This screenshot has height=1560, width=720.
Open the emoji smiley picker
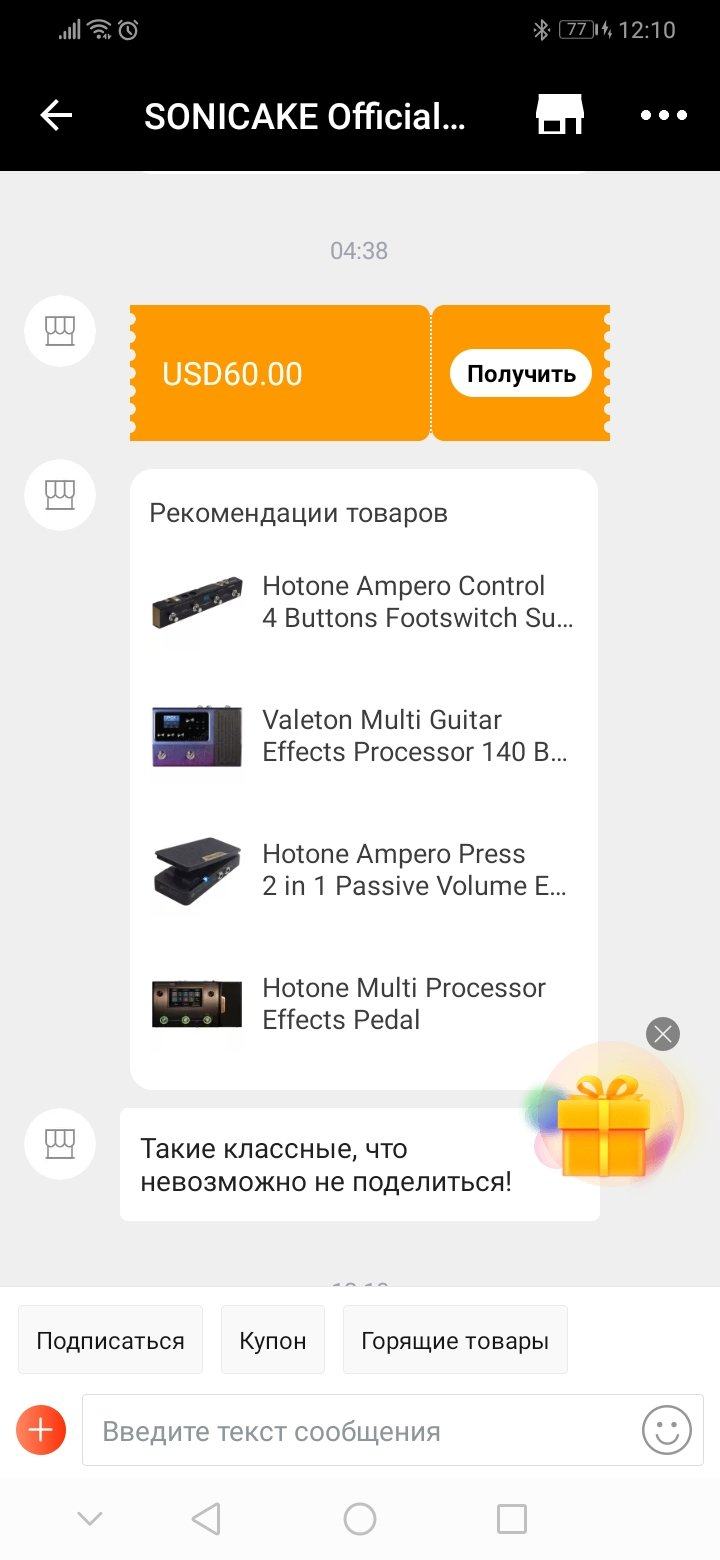tap(667, 1430)
